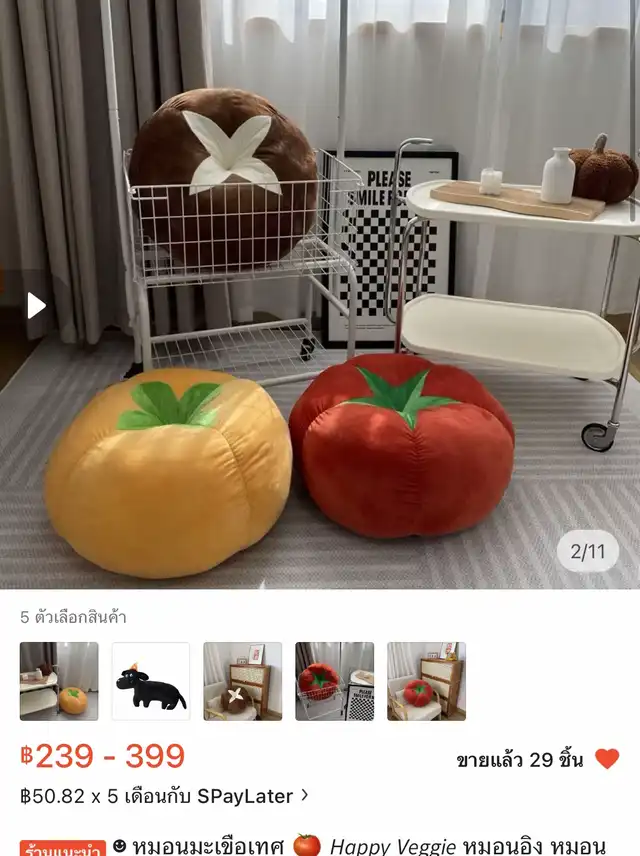Select the brown mushroom cushion variant thumbnail

pyautogui.click(x=243, y=681)
